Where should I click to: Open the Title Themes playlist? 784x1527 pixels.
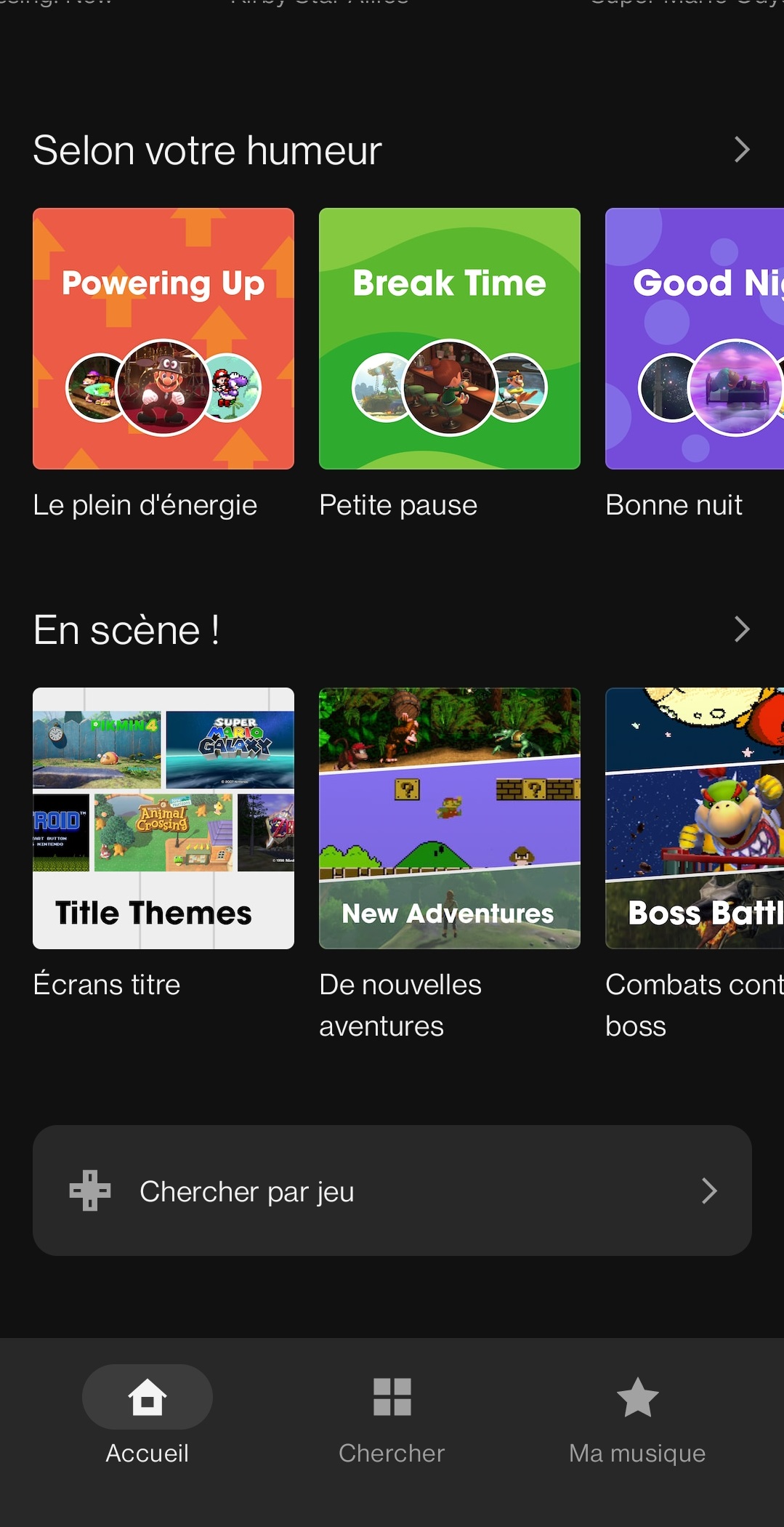point(163,818)
